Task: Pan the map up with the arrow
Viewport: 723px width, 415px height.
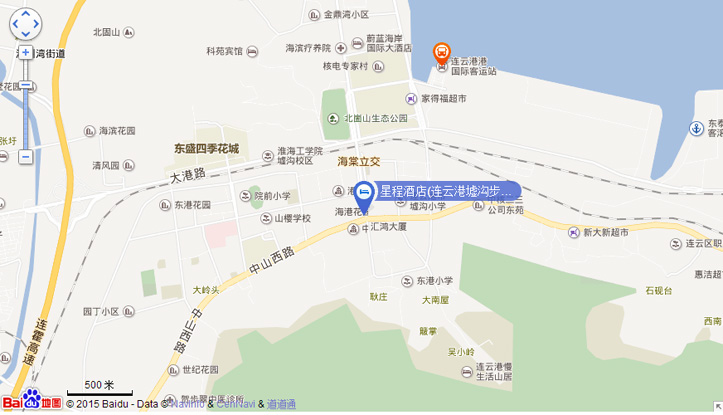Action: click(x=25, y=16)
